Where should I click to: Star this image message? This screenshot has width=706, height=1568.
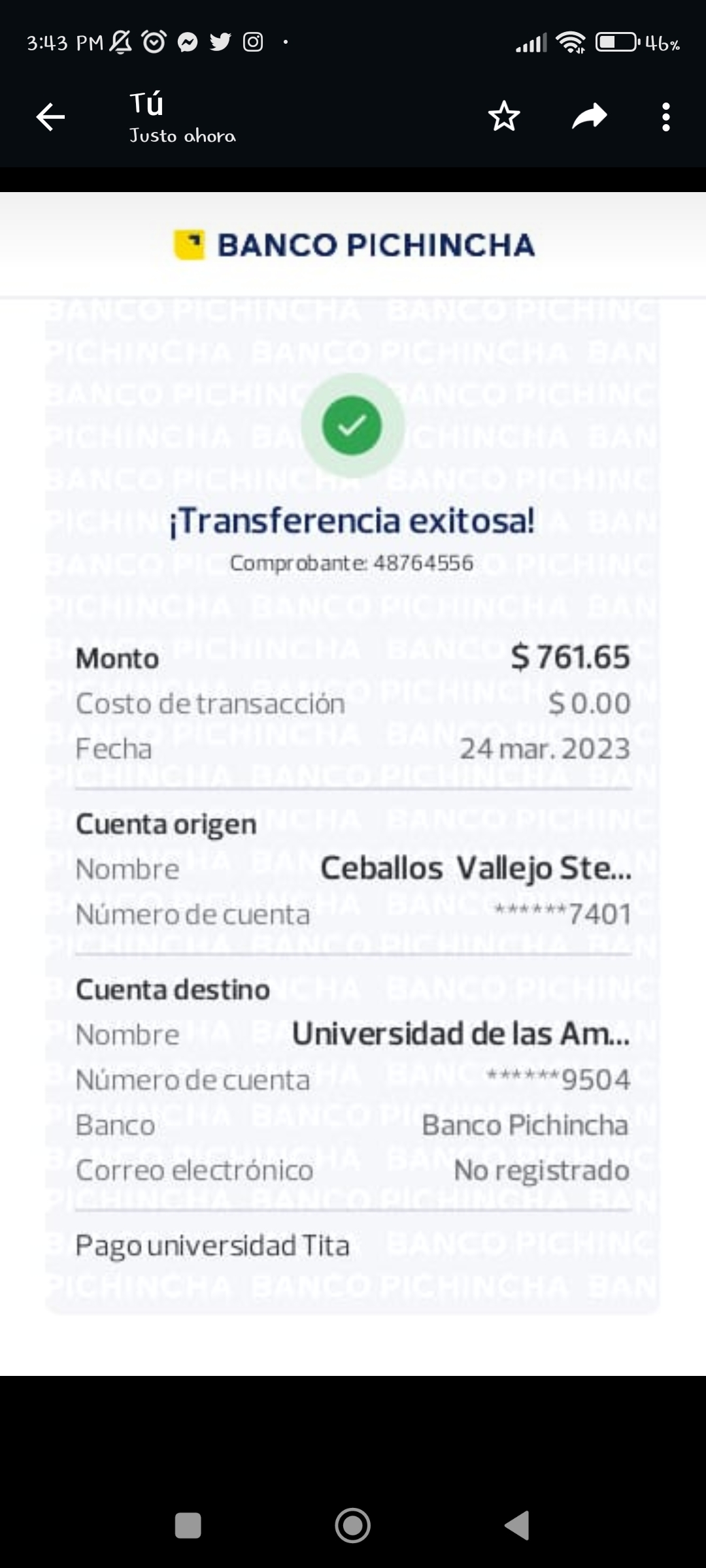(504, 117)
